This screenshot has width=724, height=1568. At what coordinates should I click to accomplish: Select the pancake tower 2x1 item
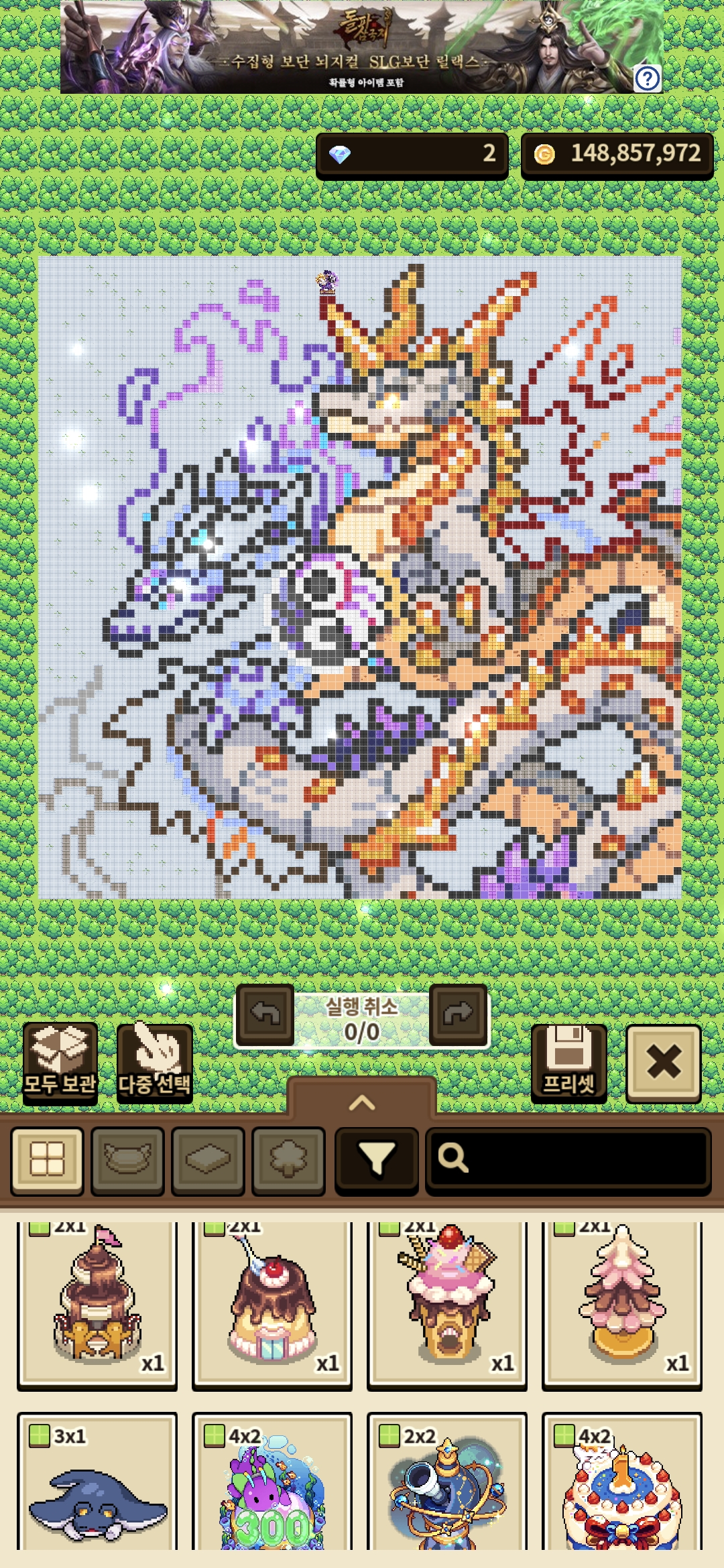(x=98, y=1302)
